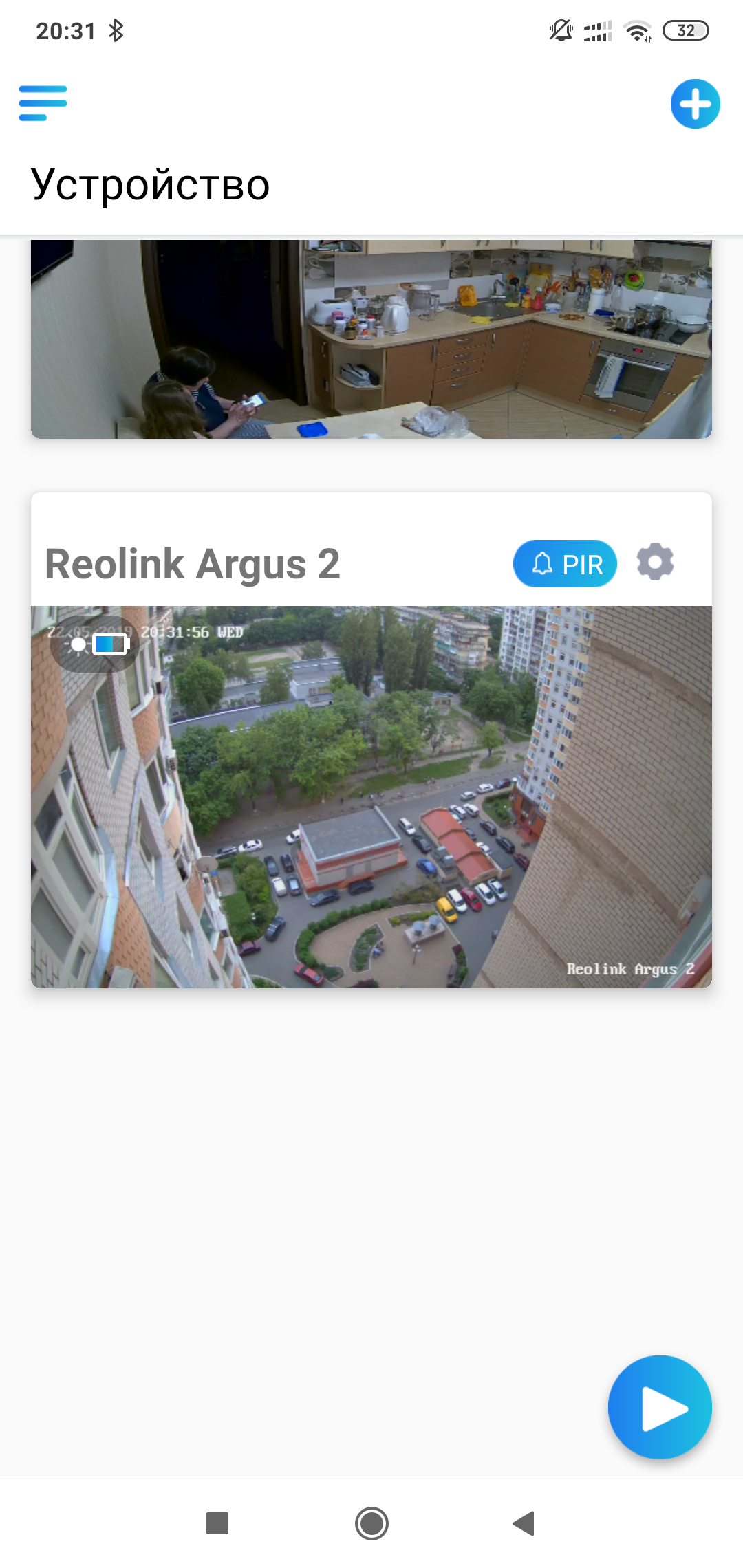
Task: Go back with the system back button
Action: [524, 1523]
